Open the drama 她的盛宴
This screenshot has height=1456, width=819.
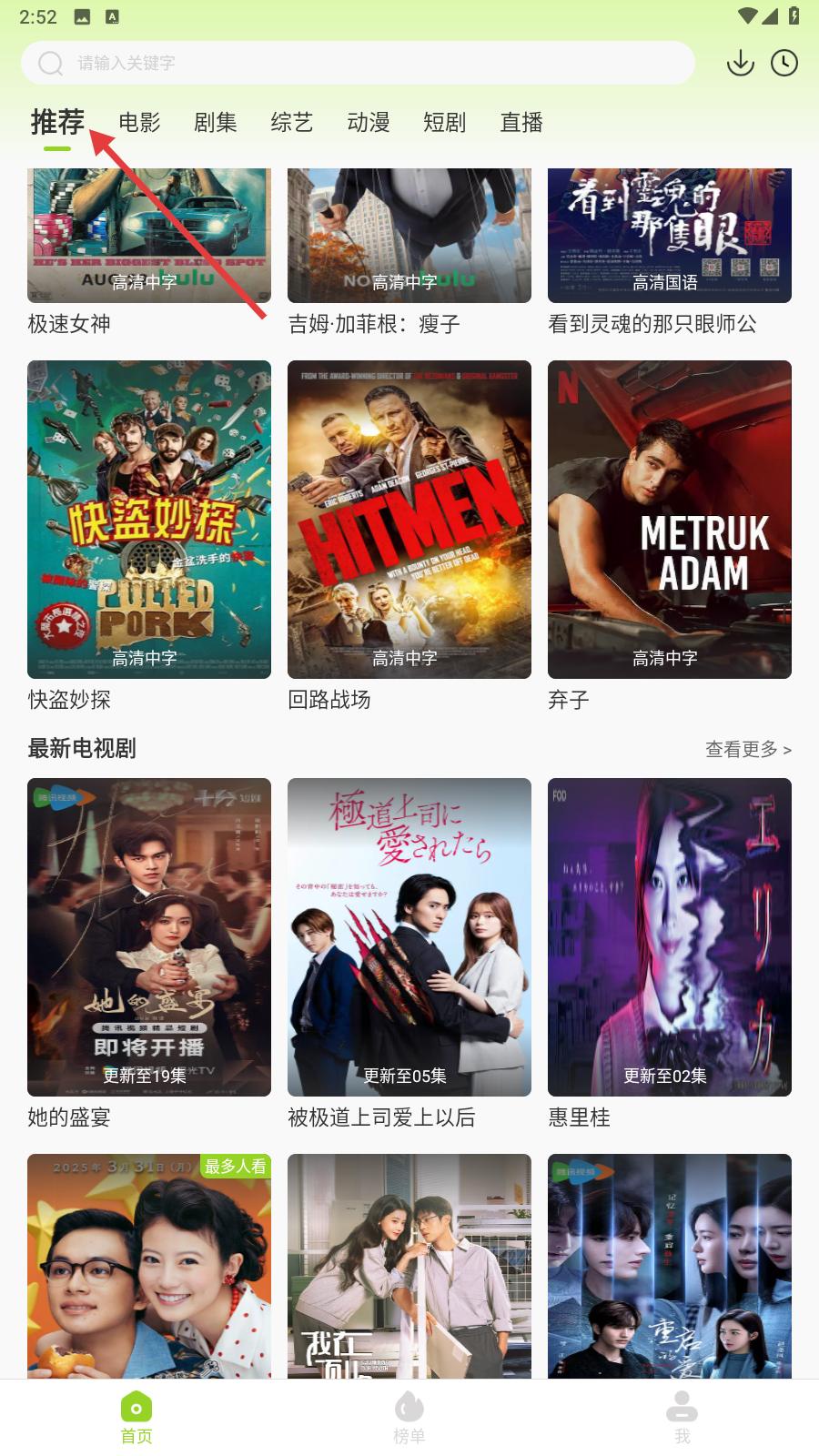149,937
